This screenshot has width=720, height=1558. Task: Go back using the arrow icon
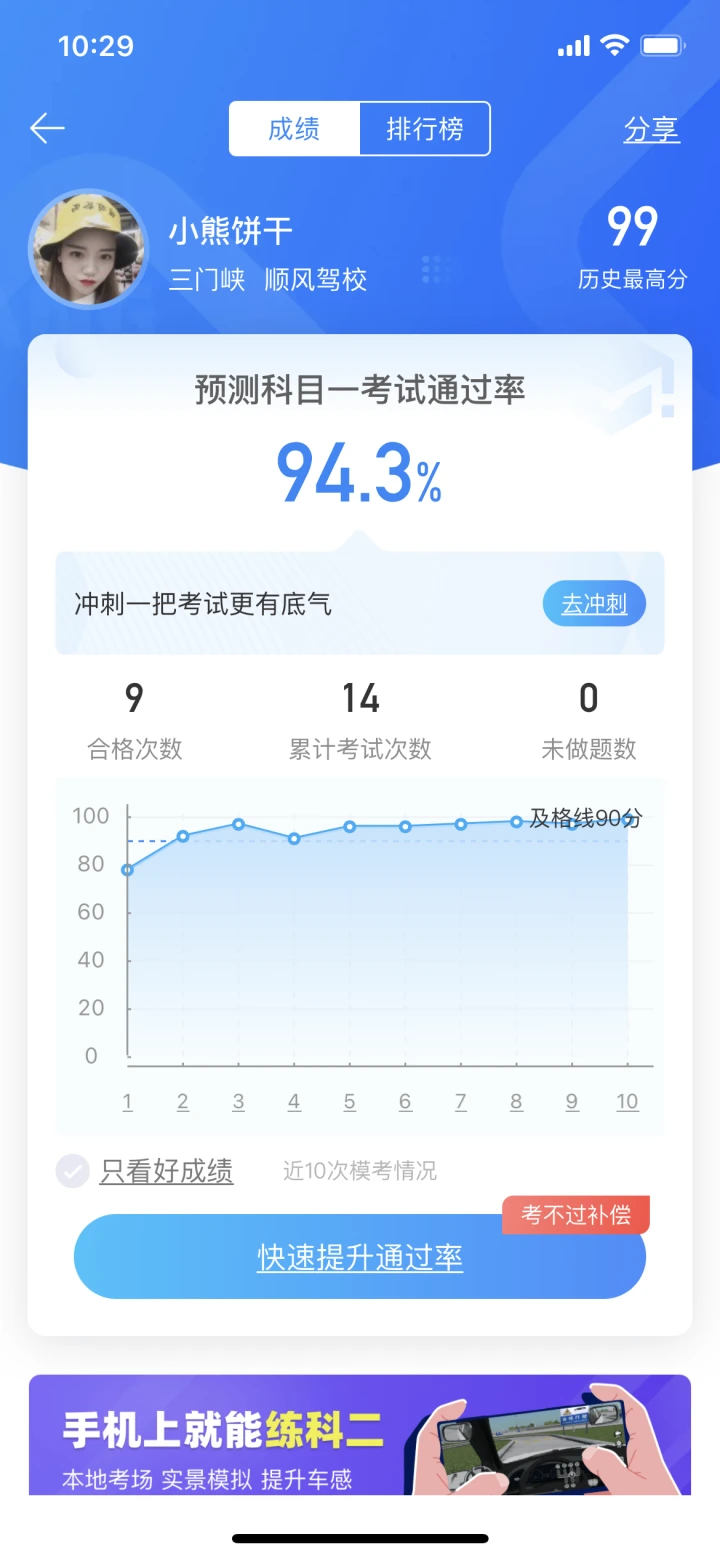(47, 129)
